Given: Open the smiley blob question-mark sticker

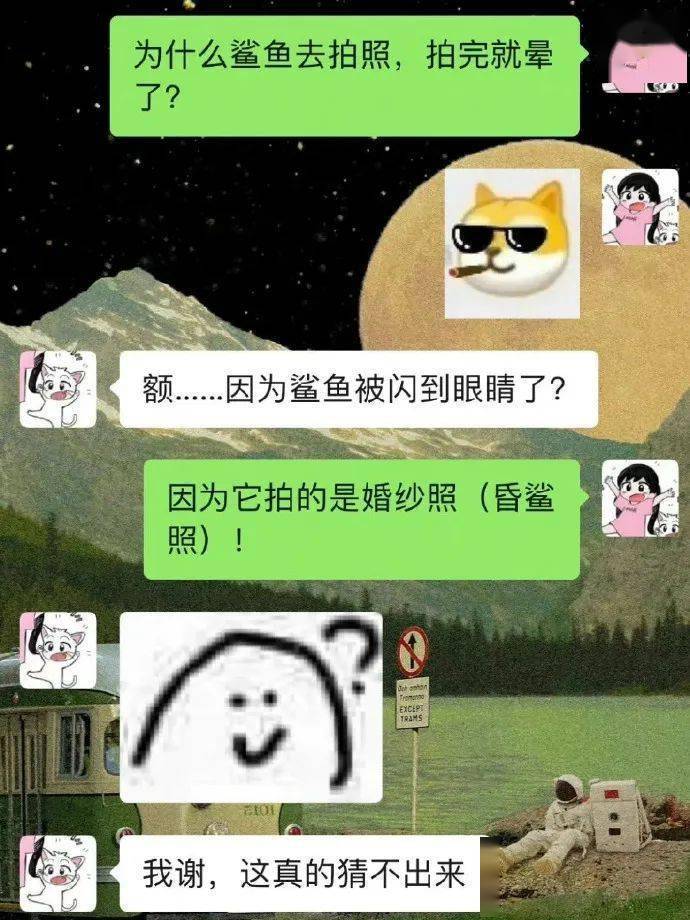Looking at the screenshot, I should (251, 707).
